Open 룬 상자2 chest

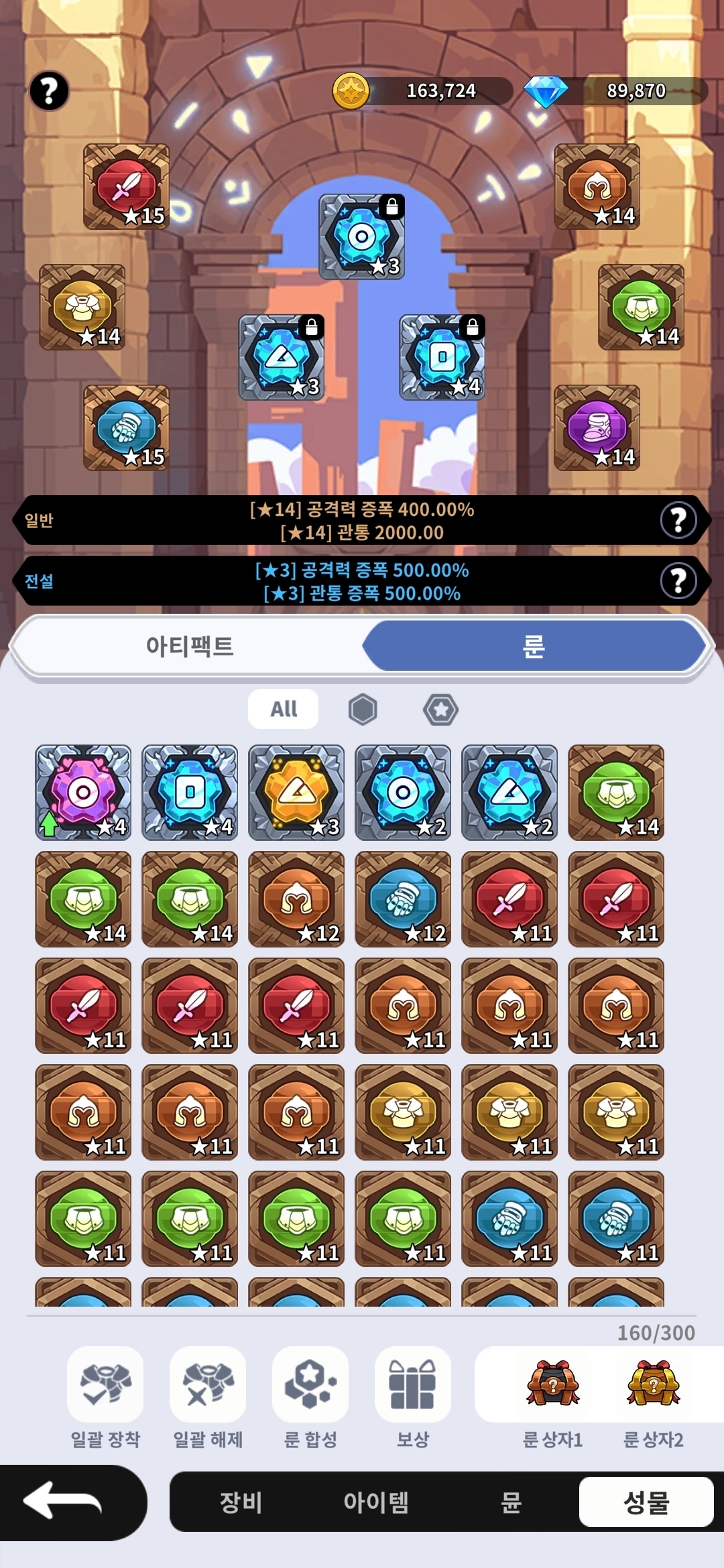pyautogui.click(x=653, y=1384)
